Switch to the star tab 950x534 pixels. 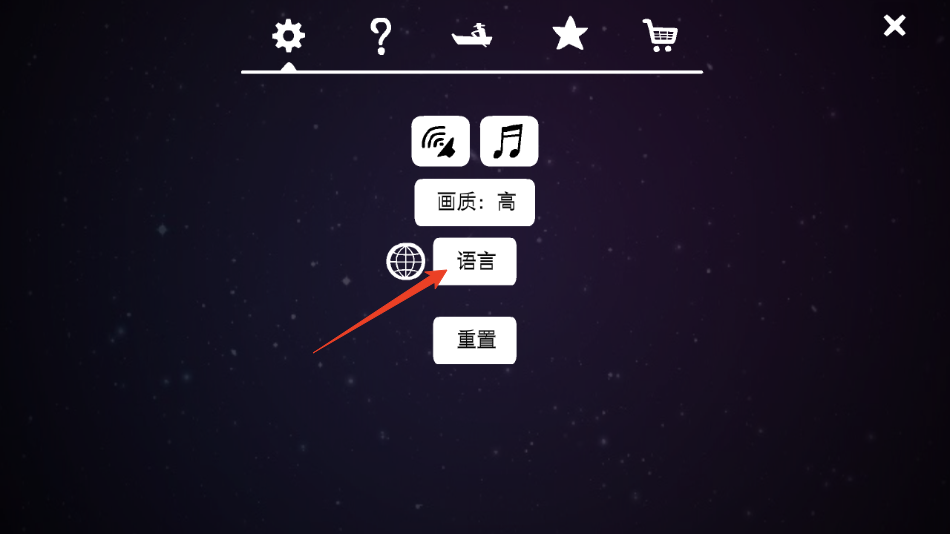(x=570, y=35)
